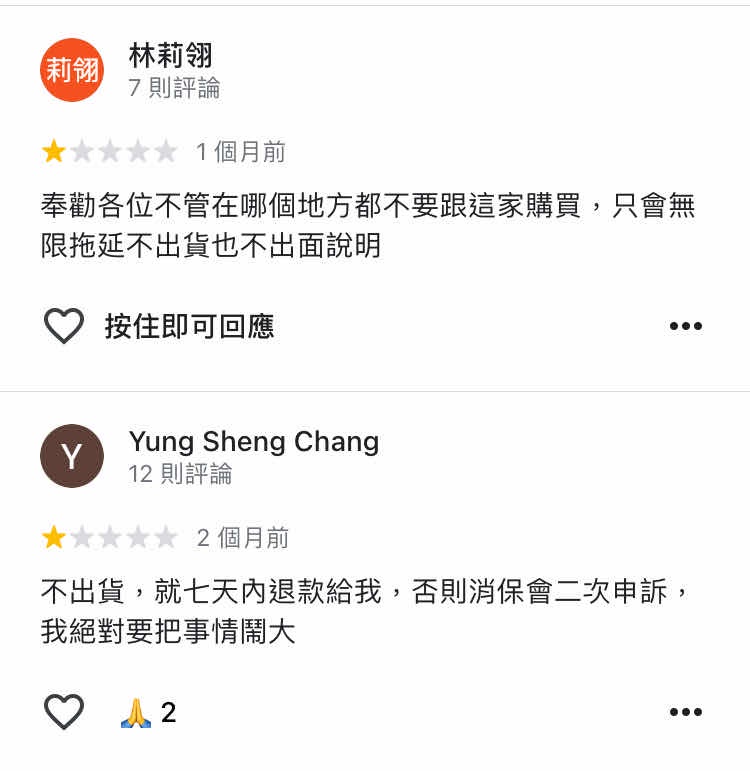Open overflow menu on 林莉翎's review
Viewport: 750px width, 771px height.
(685, 326)
